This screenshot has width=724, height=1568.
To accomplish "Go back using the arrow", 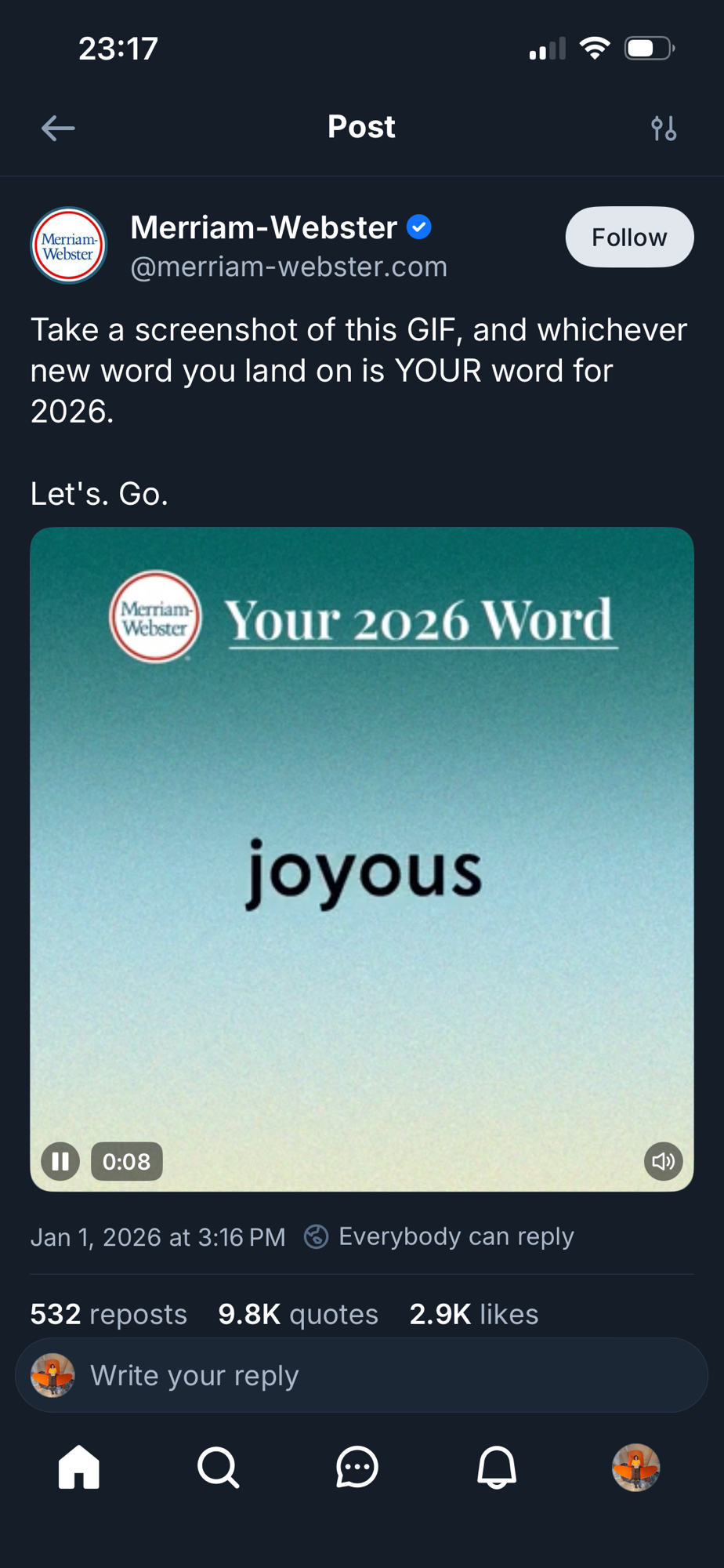I will (58, 128).
